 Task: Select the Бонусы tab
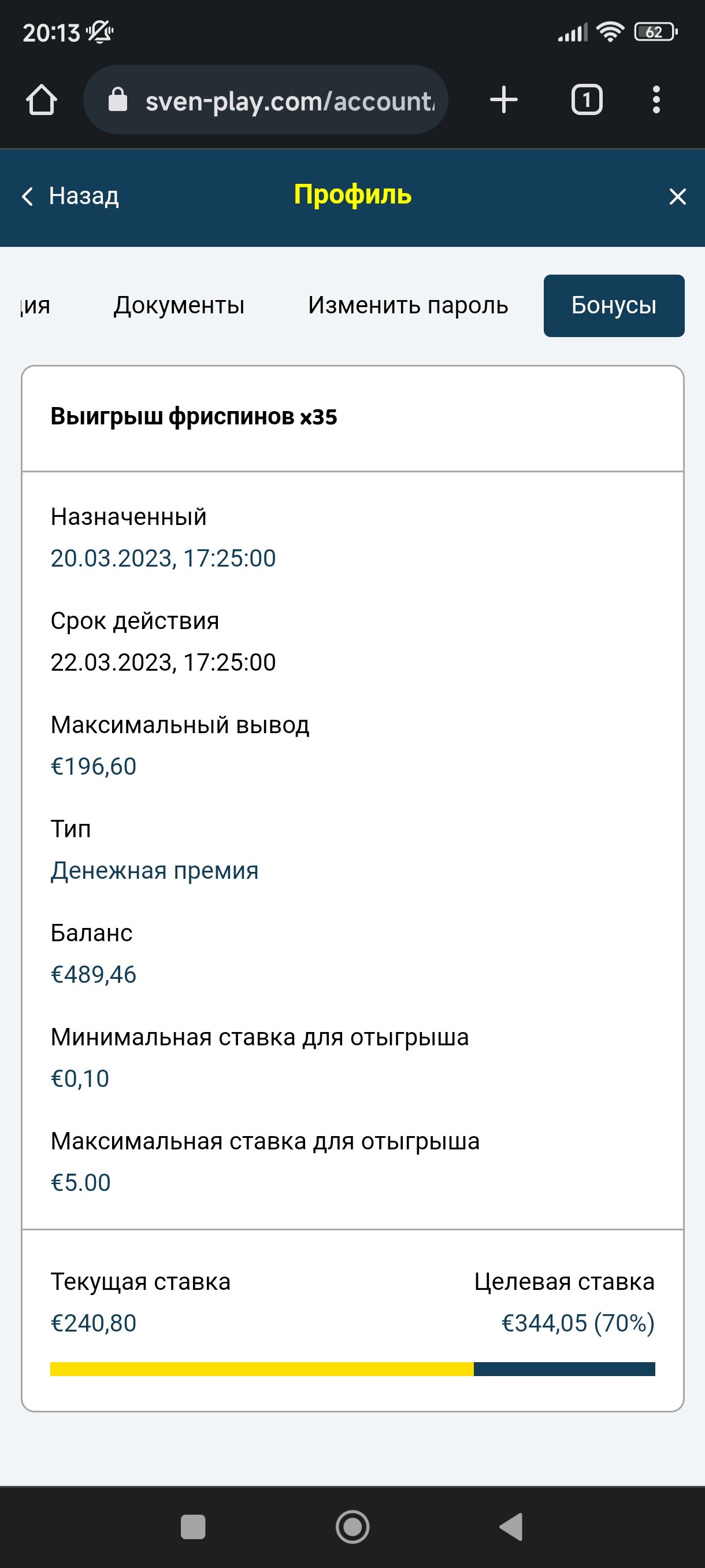pos(613,306)
